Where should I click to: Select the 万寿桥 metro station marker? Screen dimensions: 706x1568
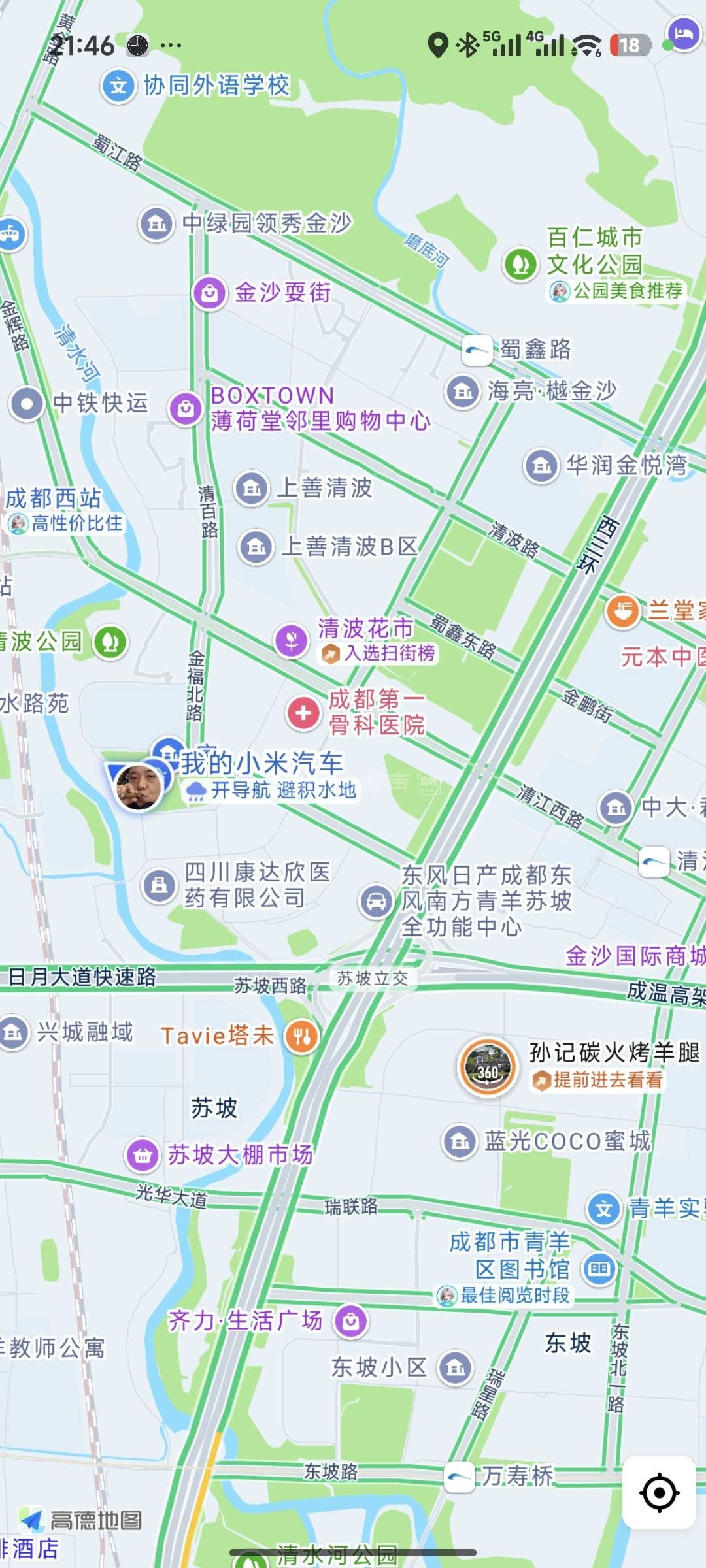coord(459,1477)
